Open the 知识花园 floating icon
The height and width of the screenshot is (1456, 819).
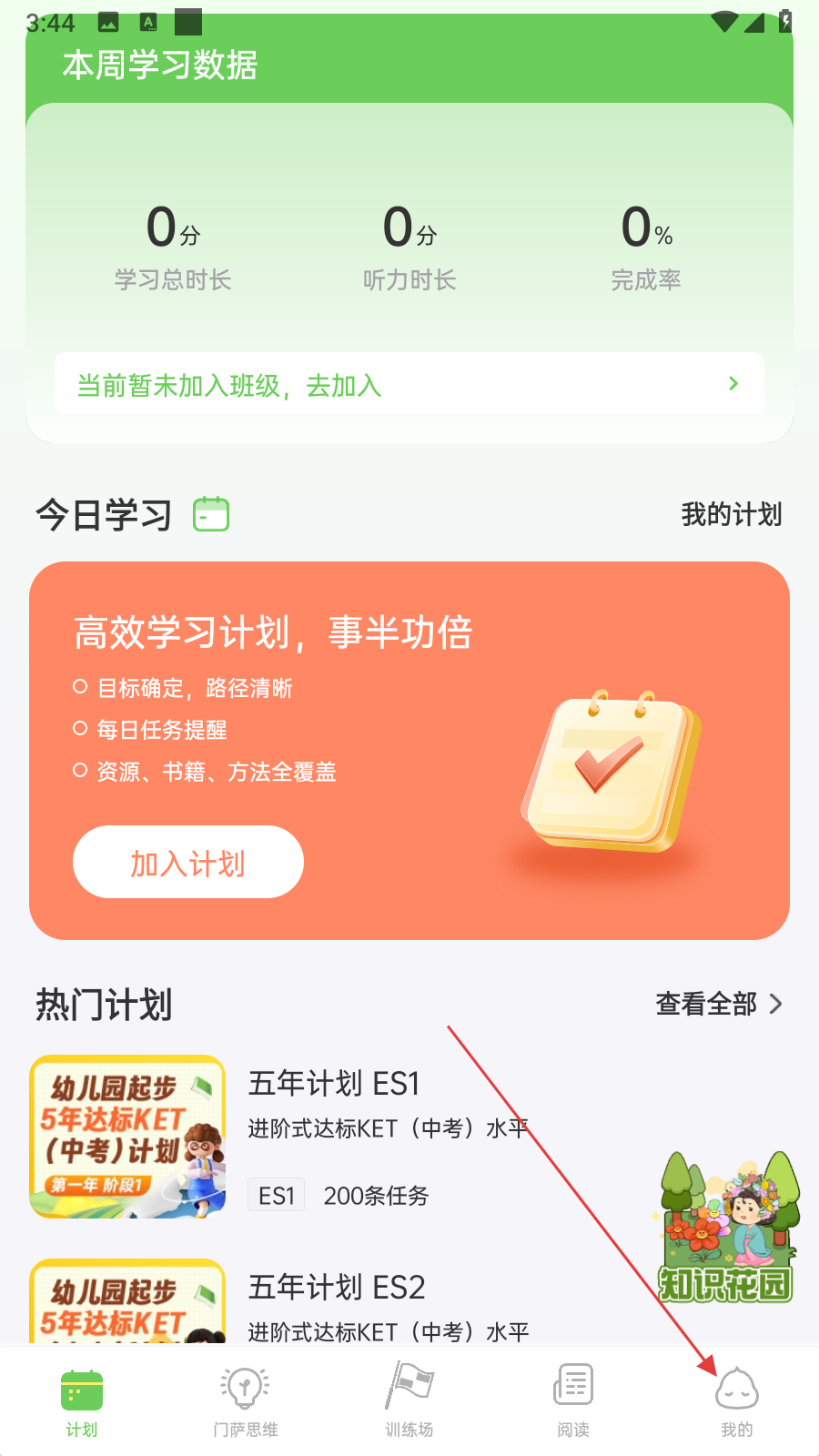pos(725,1228)
